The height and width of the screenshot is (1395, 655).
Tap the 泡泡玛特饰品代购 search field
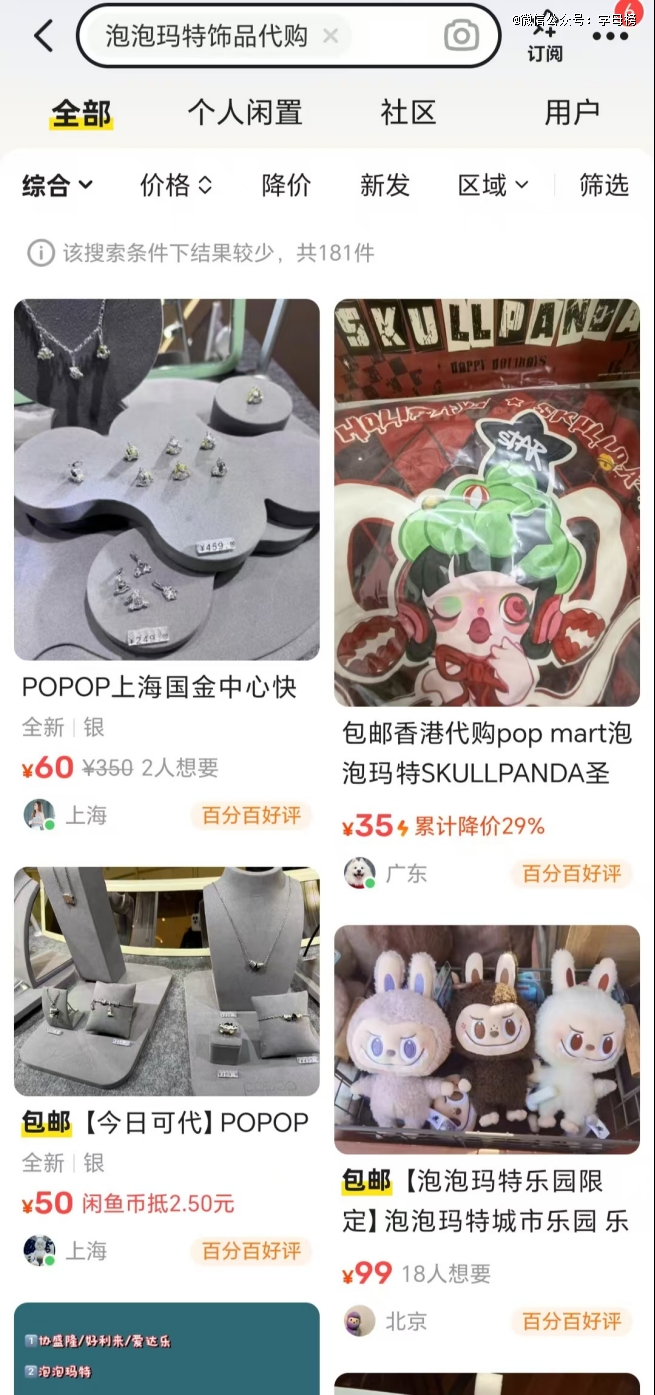208,36
